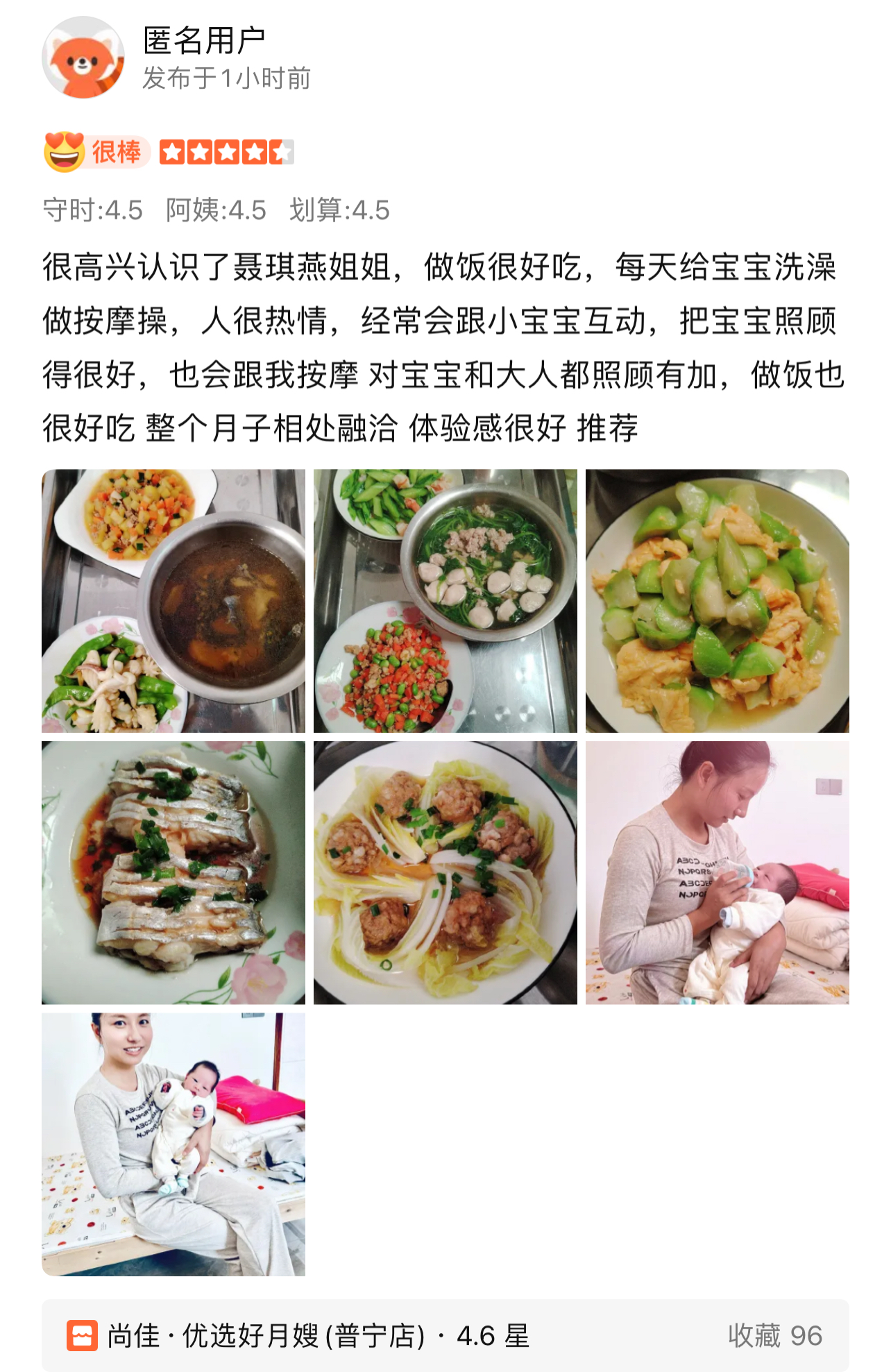
Task: Open photo of fish ball vegetable soup
Action: (445, 601)
